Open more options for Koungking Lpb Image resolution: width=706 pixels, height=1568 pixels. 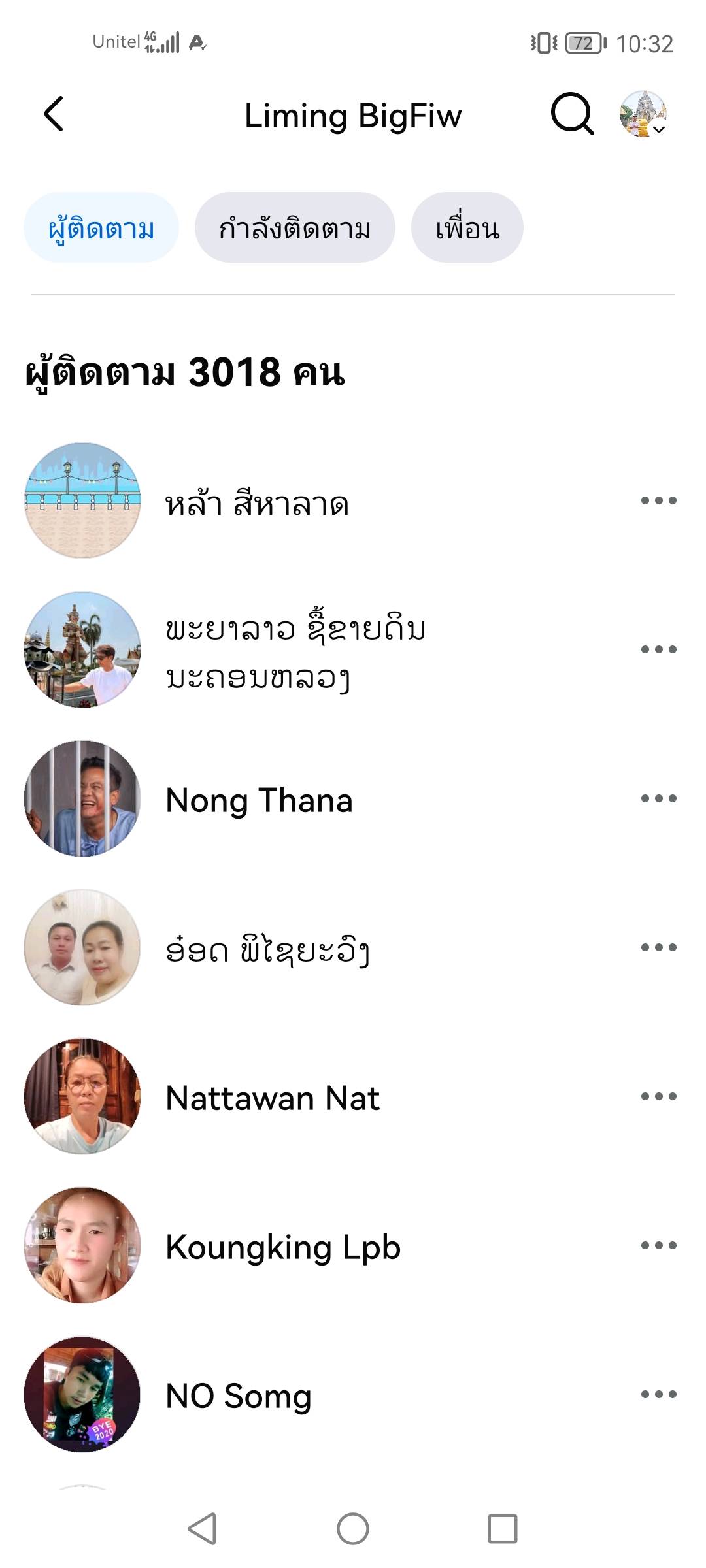[x=658, y=1245]
